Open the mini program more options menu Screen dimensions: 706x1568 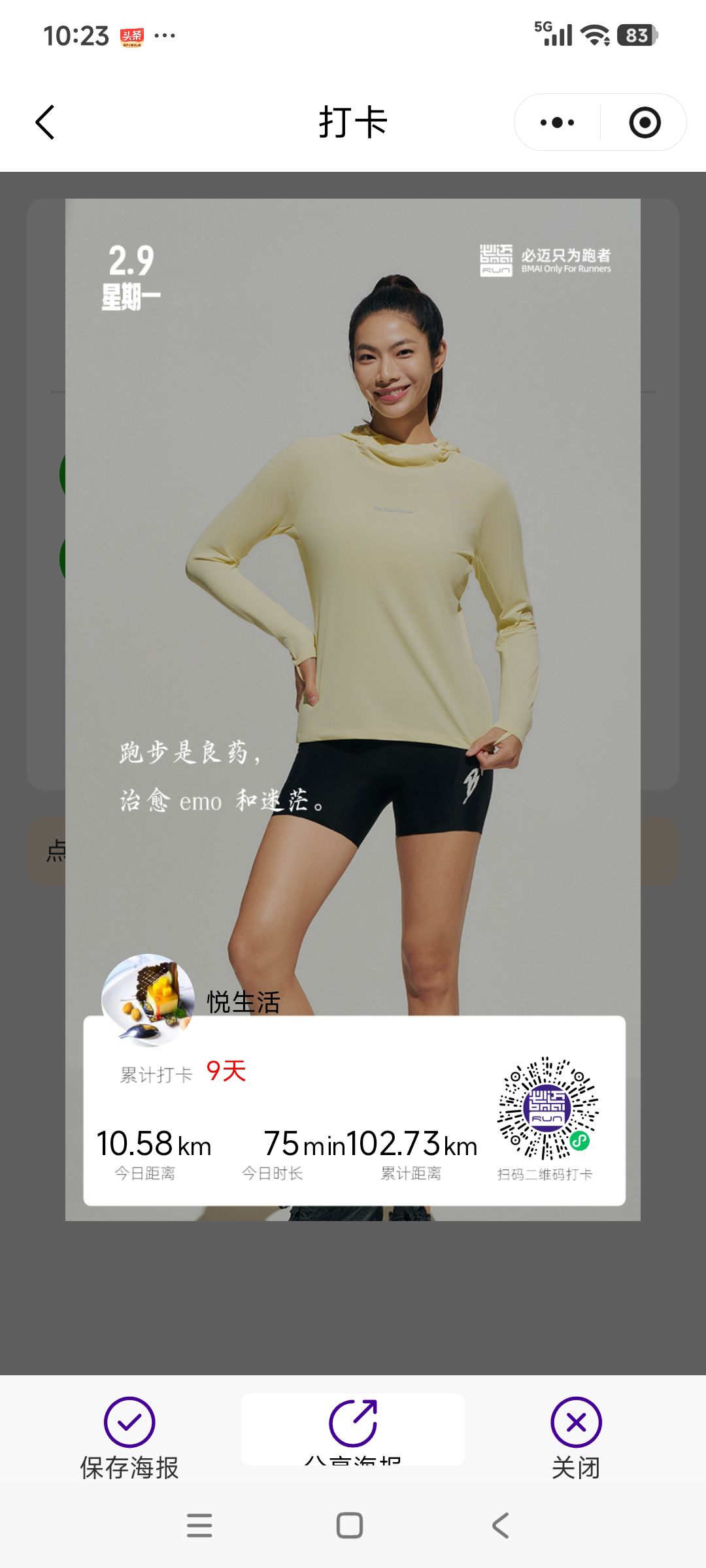click(557, 122)
